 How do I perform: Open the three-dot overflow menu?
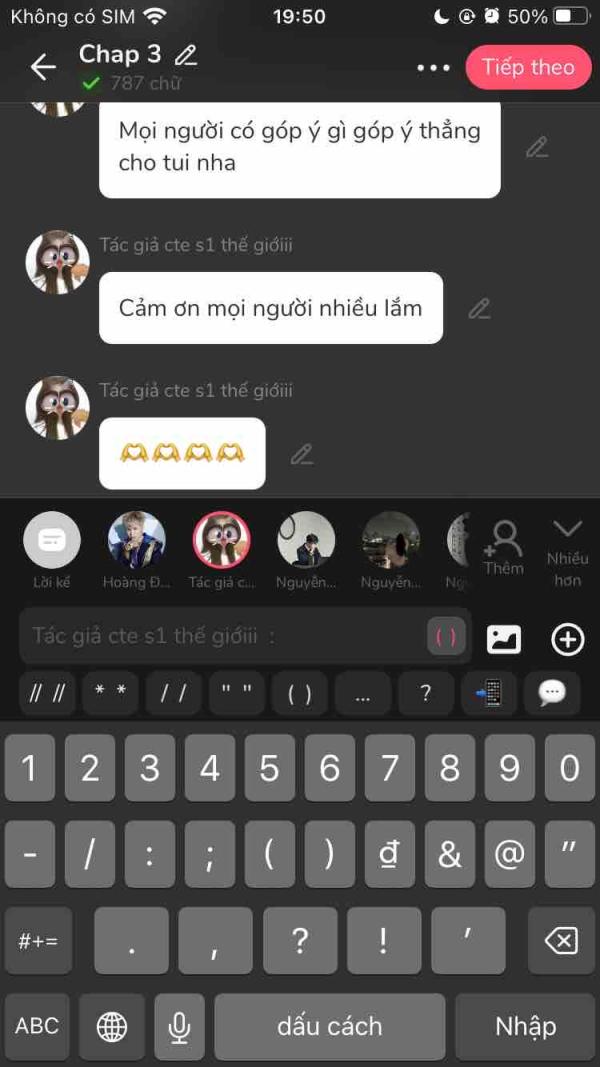pos(433,67)
